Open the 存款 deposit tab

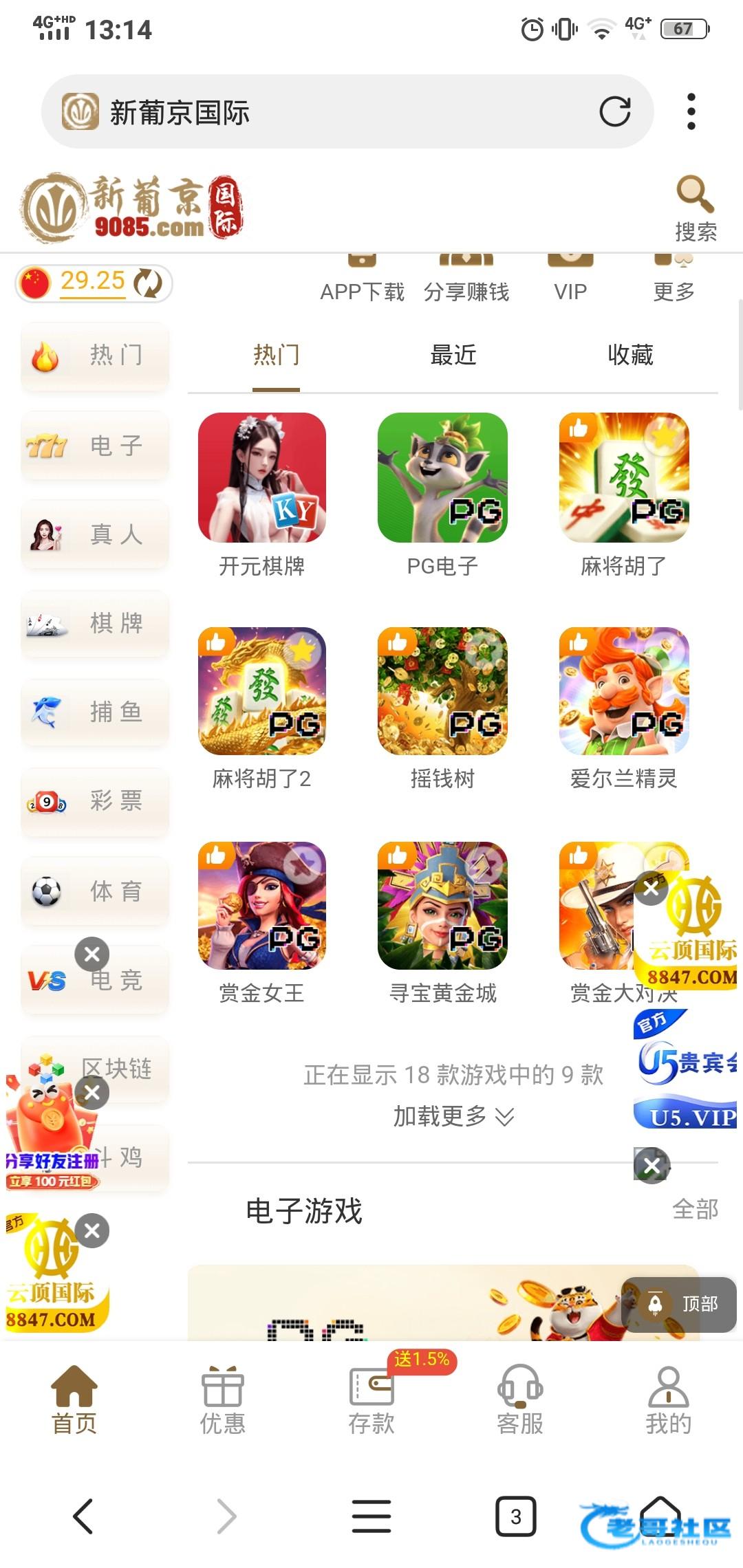tap(371, 1400)
